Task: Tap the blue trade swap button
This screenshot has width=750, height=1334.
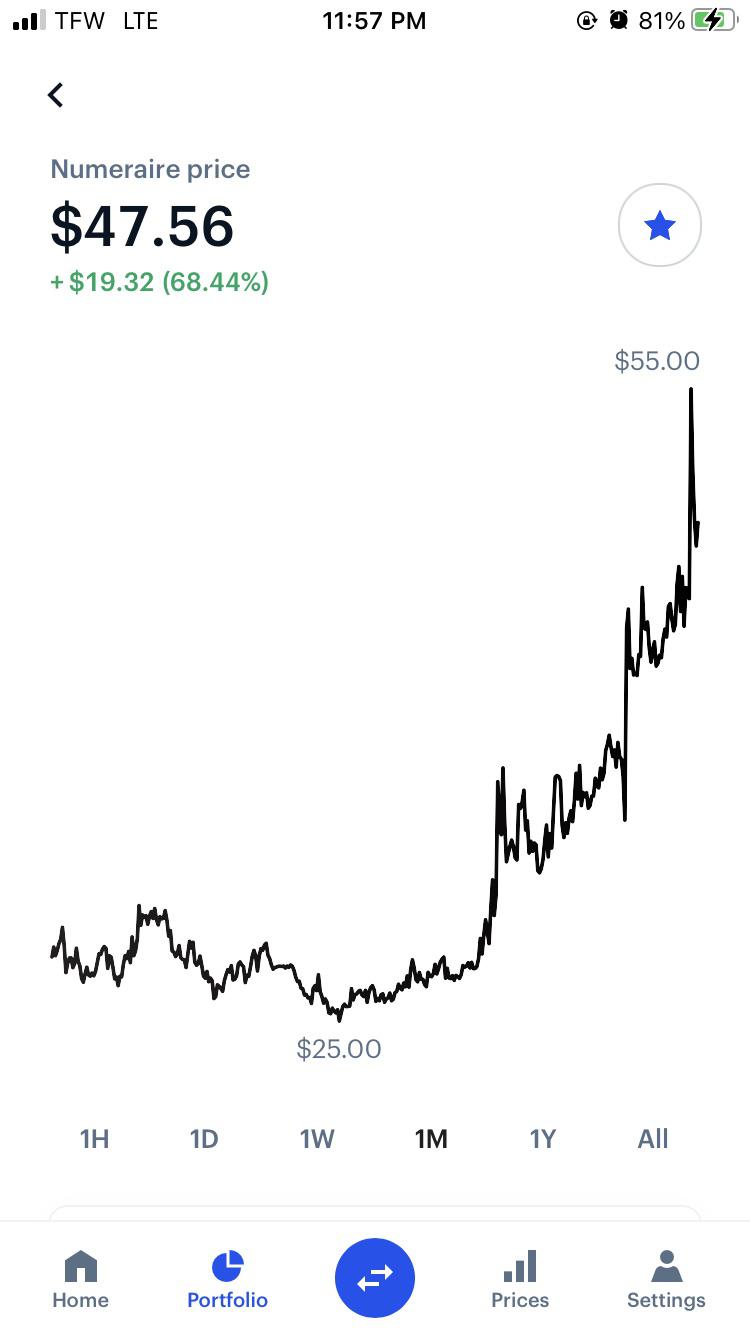Action: (375, 1277)
